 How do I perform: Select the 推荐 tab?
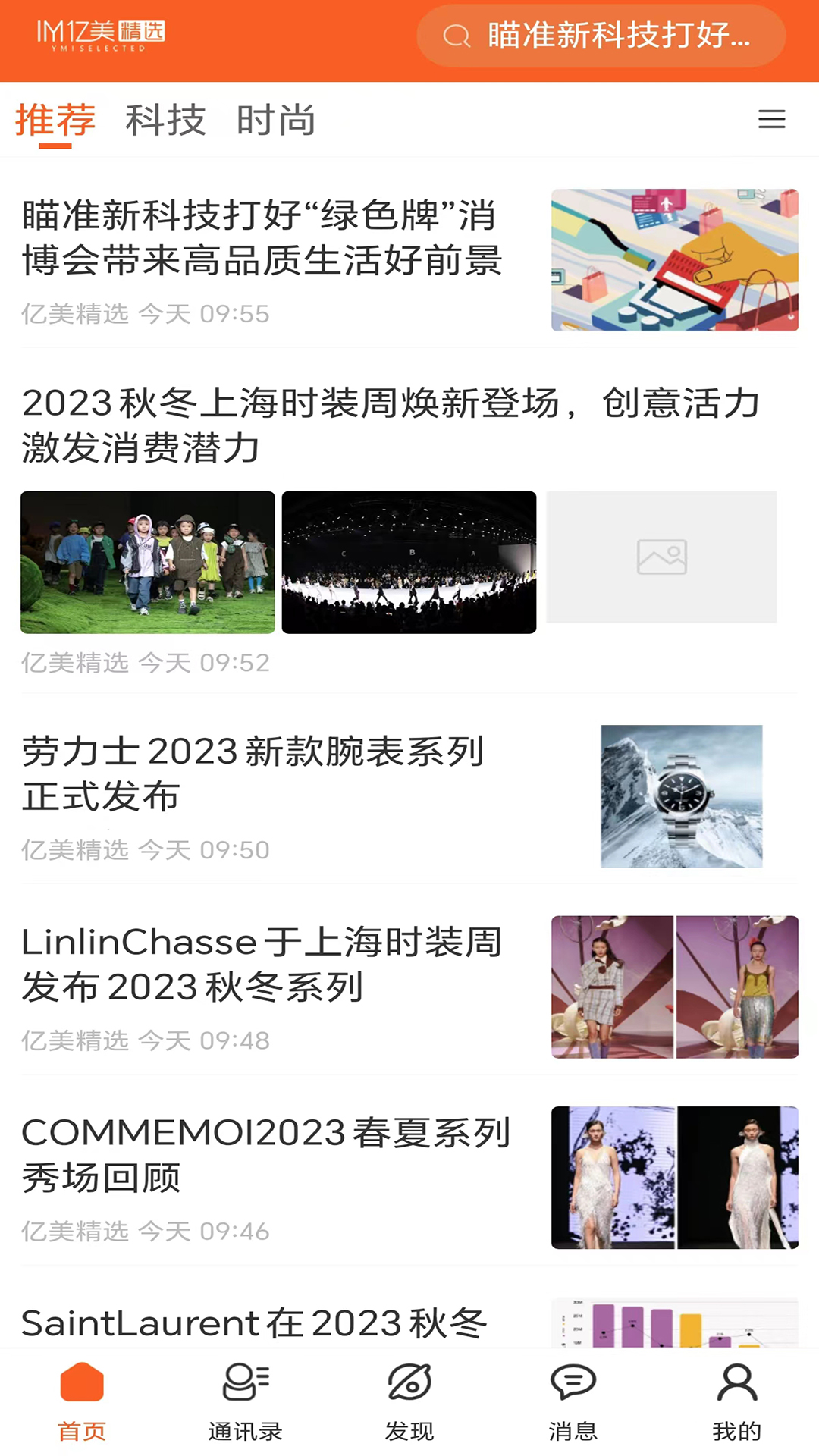[x=55, y=121]
